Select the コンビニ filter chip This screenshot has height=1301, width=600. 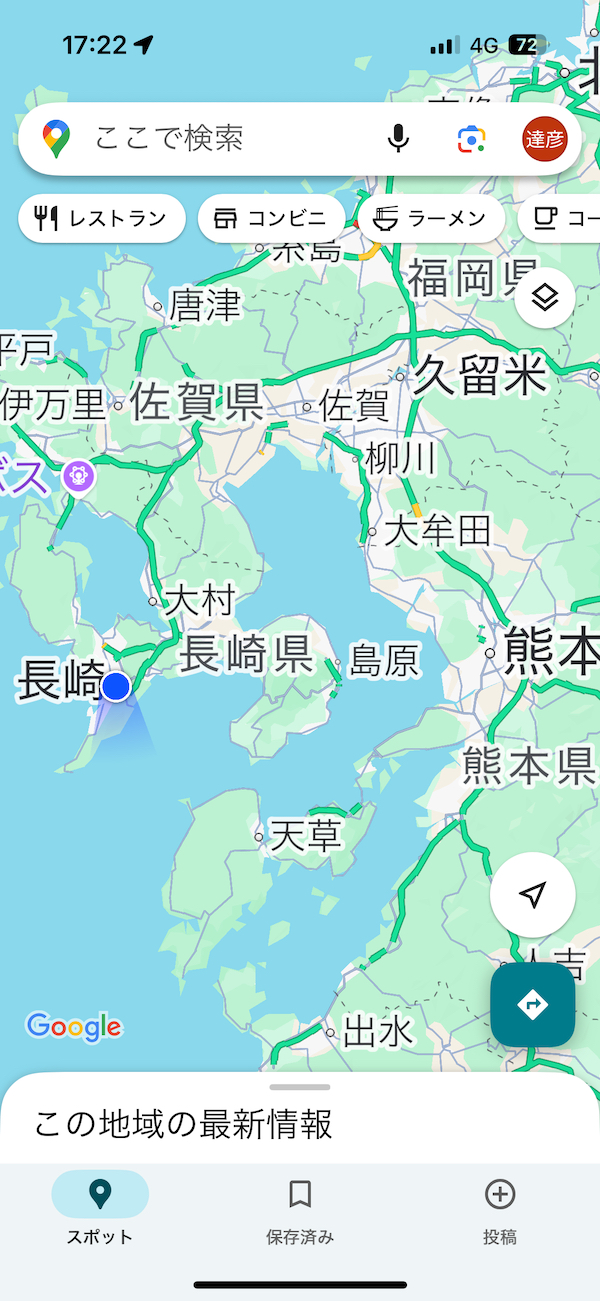(271, 218)
